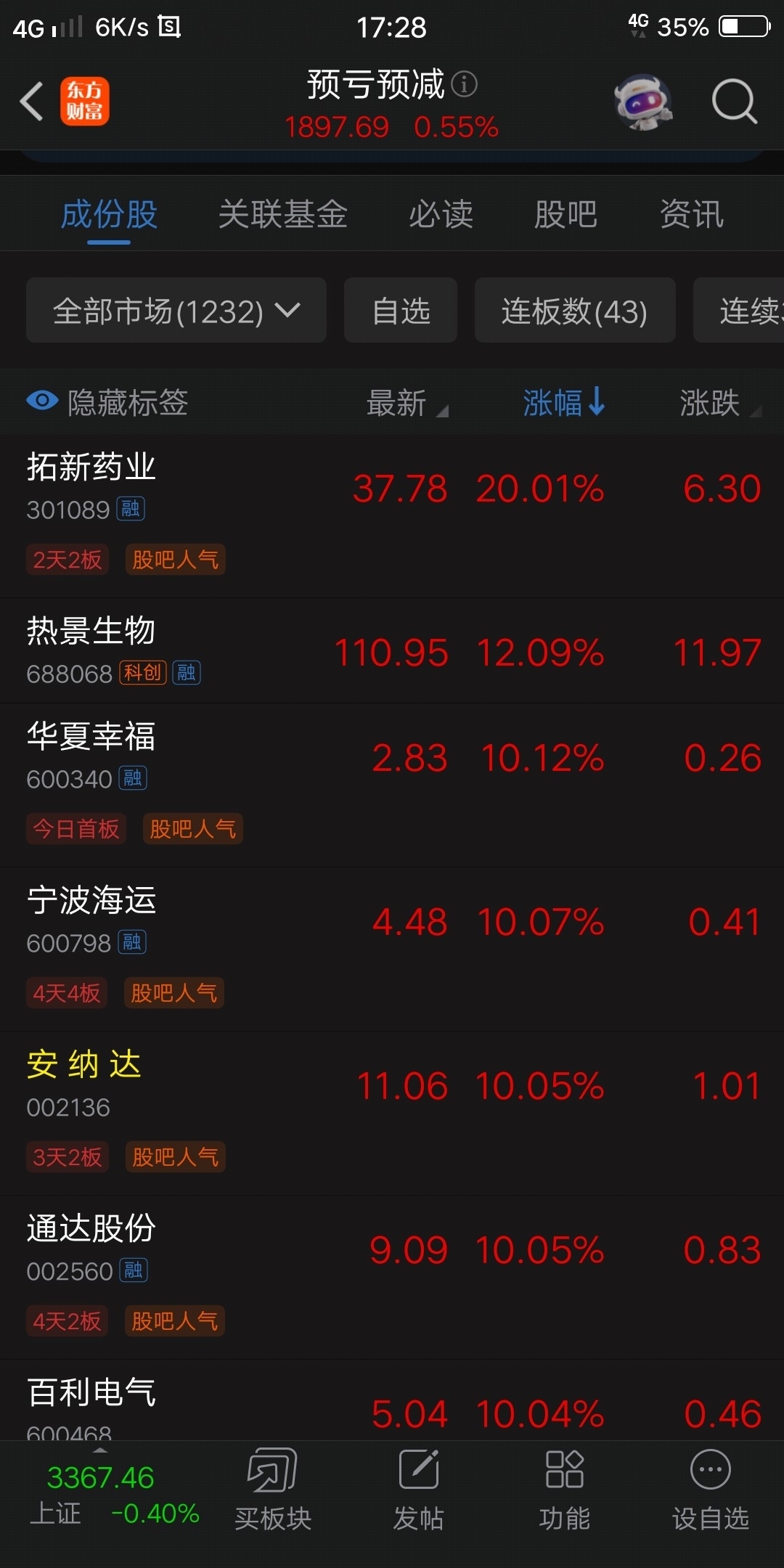784x1568 pixels.
Task: Open 热景生物 stock row
Action: pyautogui.click(x=392, y=651)
